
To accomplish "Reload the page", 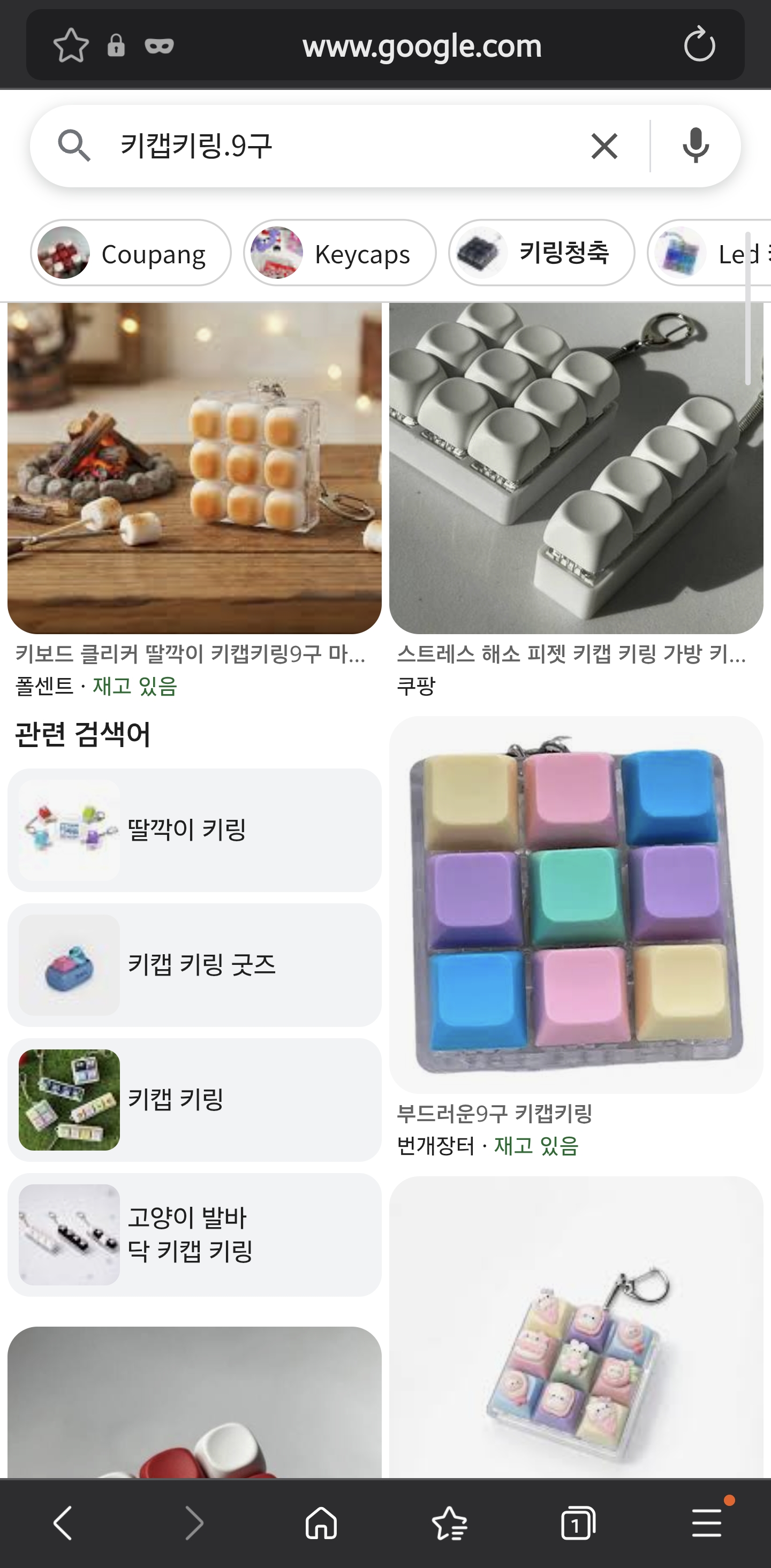I will point(699,45).
